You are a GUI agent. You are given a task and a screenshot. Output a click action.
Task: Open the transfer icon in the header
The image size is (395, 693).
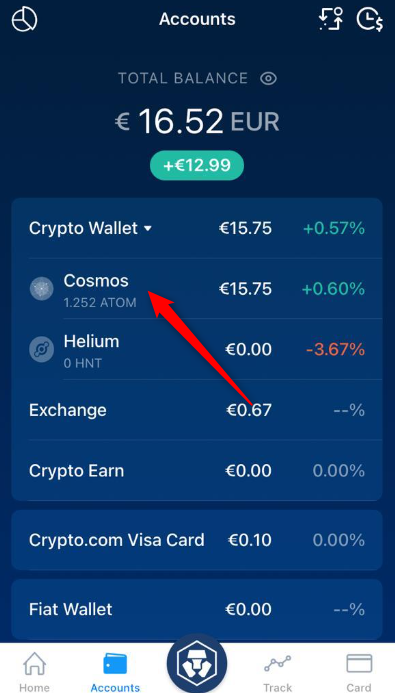click(x=331, y=19)
